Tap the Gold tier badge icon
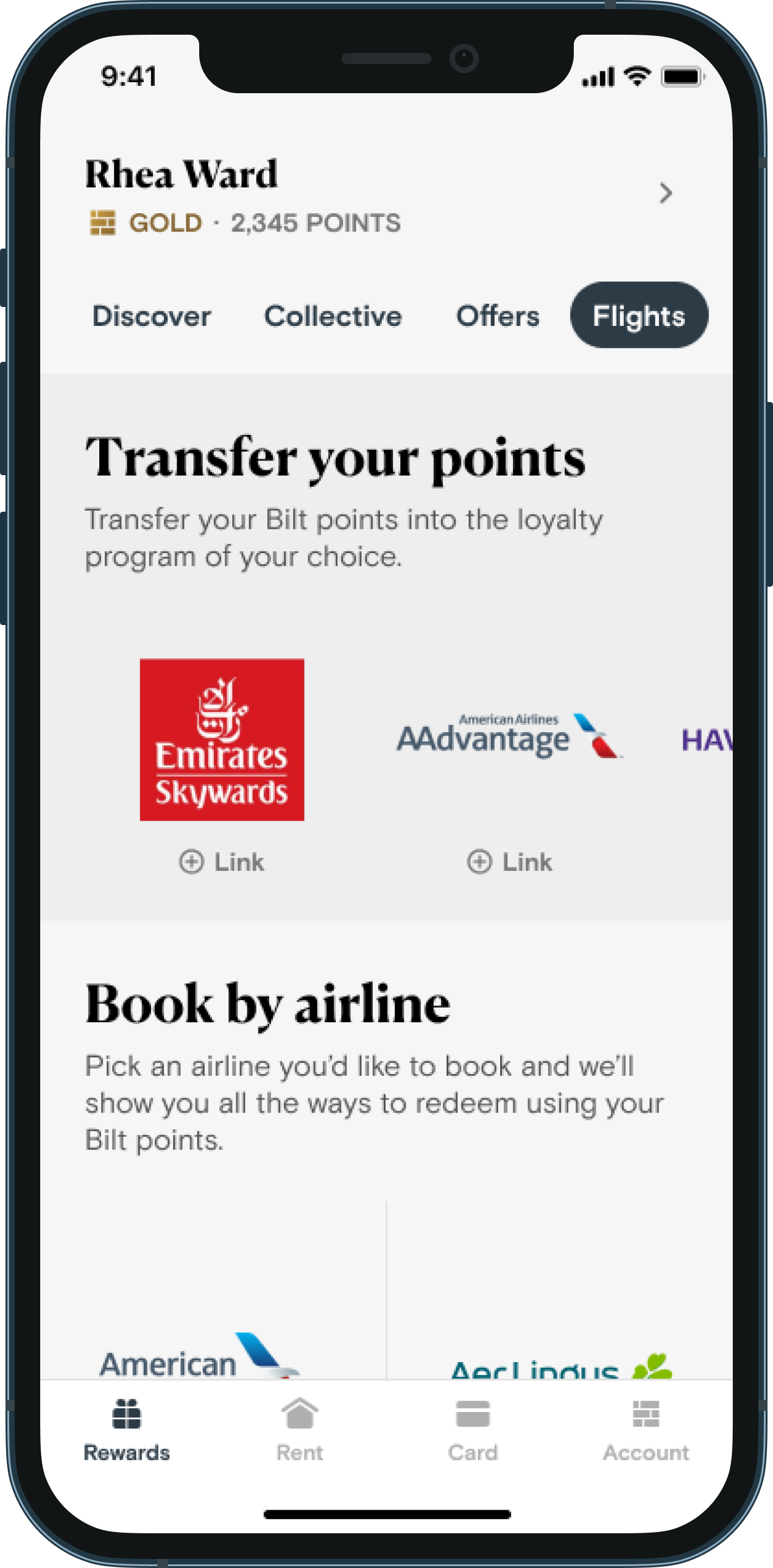The image size is (773, 1568). [102, 222]
